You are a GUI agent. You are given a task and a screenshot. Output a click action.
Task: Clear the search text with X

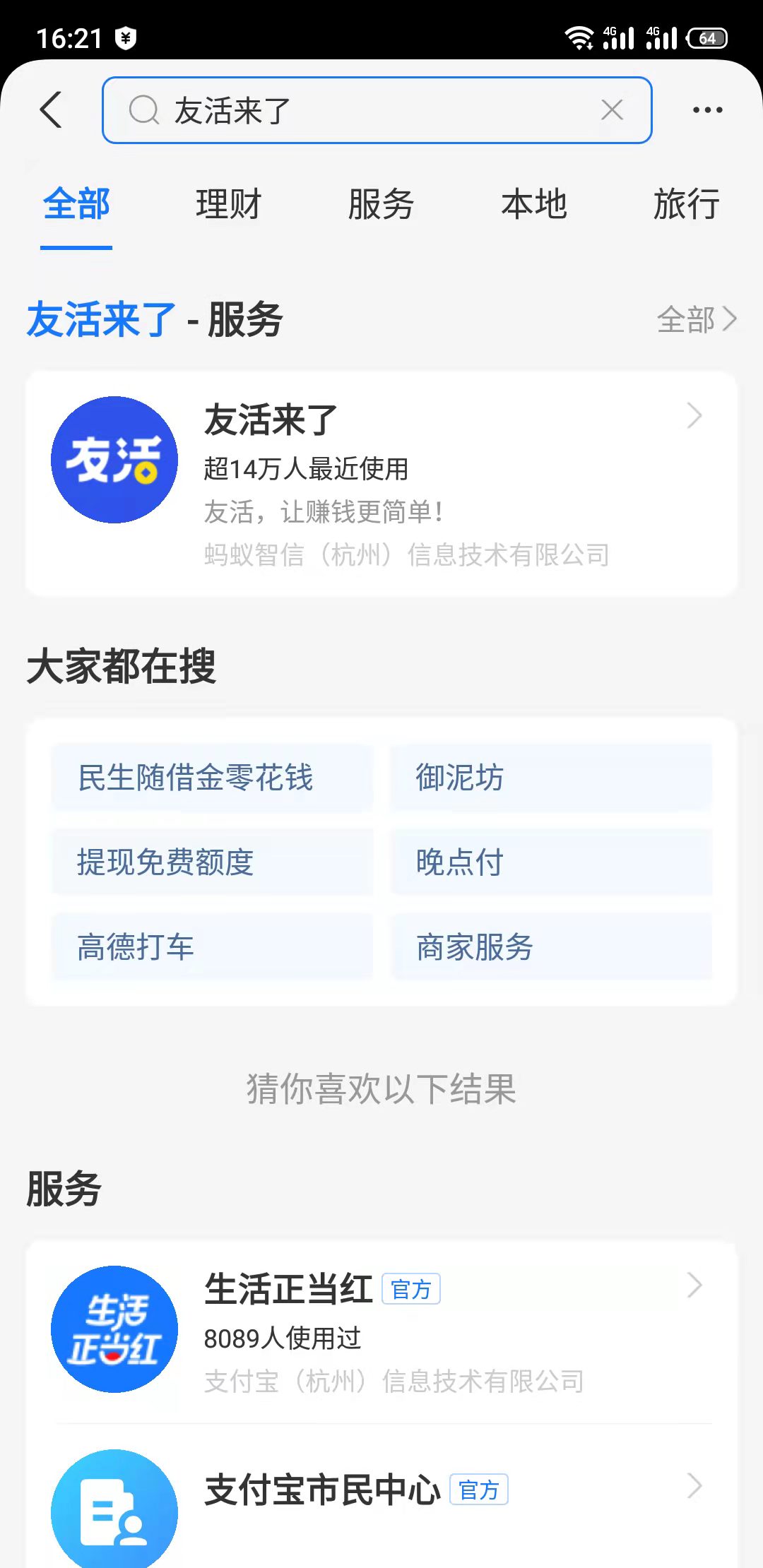click(612, 110)
